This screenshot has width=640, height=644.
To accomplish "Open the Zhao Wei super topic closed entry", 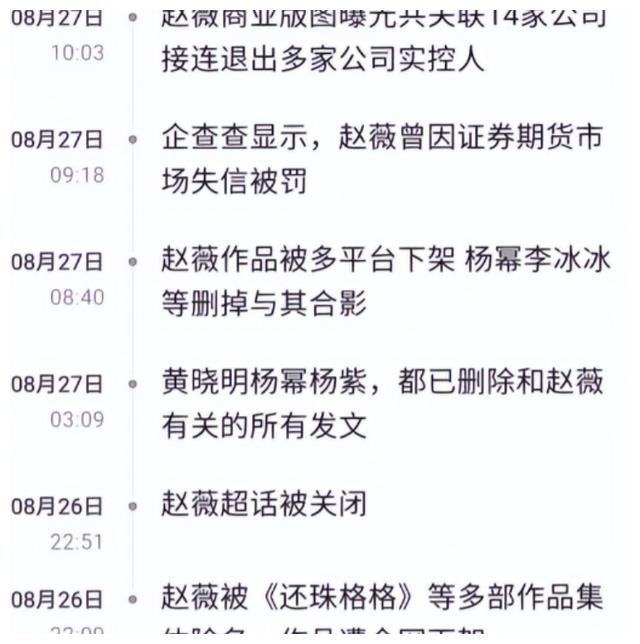I will tap(264, 504).
